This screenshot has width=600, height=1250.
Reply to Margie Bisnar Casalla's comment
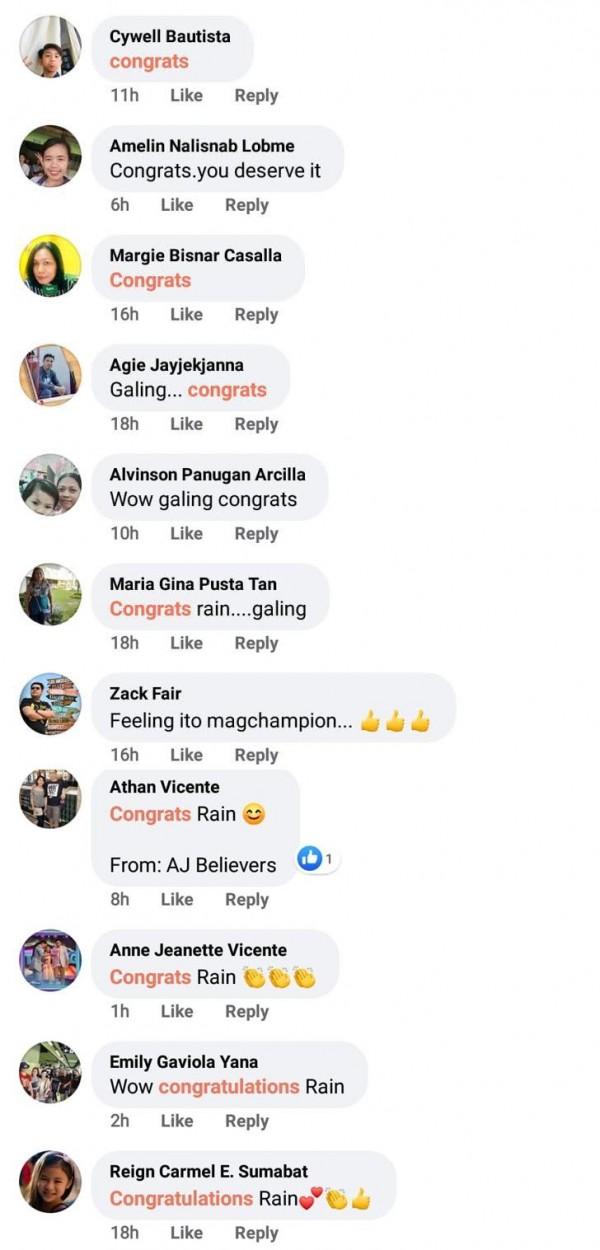pyautogui.click(x=256, y=314)
